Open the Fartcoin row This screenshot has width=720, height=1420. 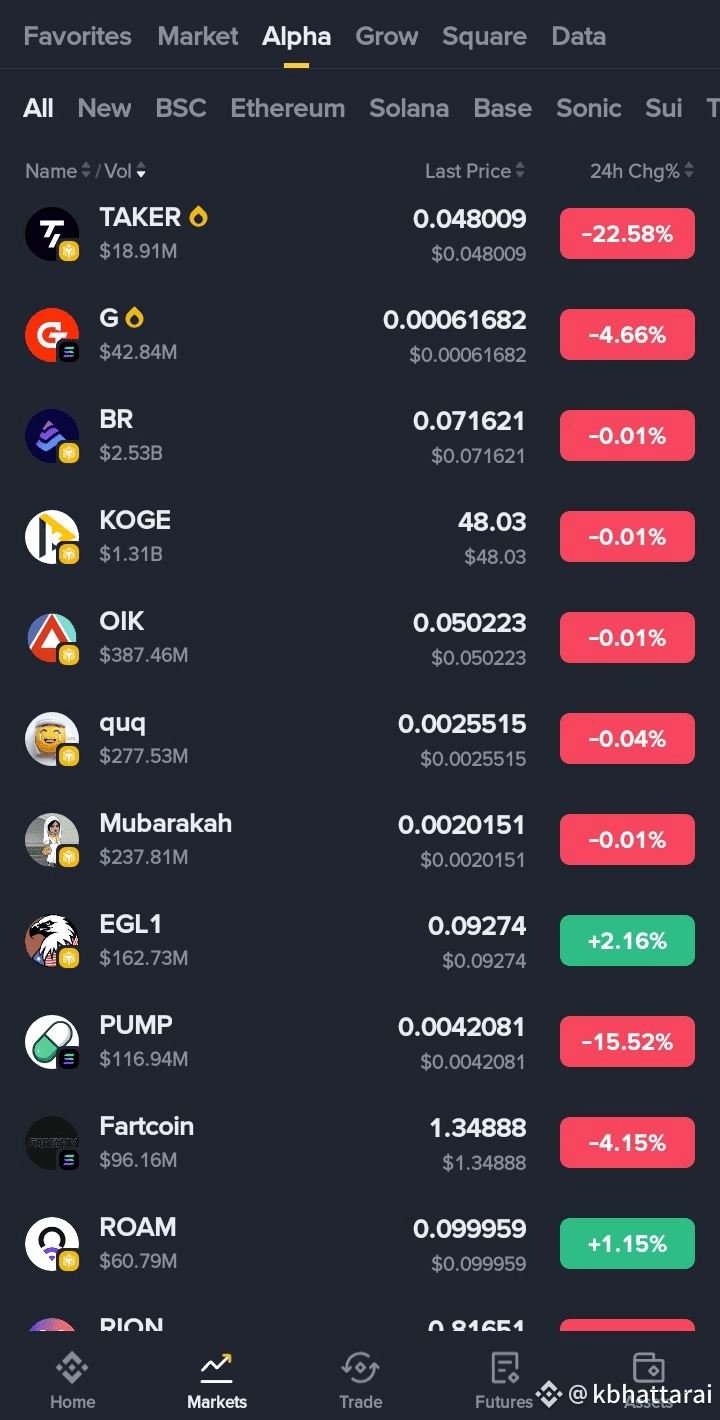[360, 1143]
